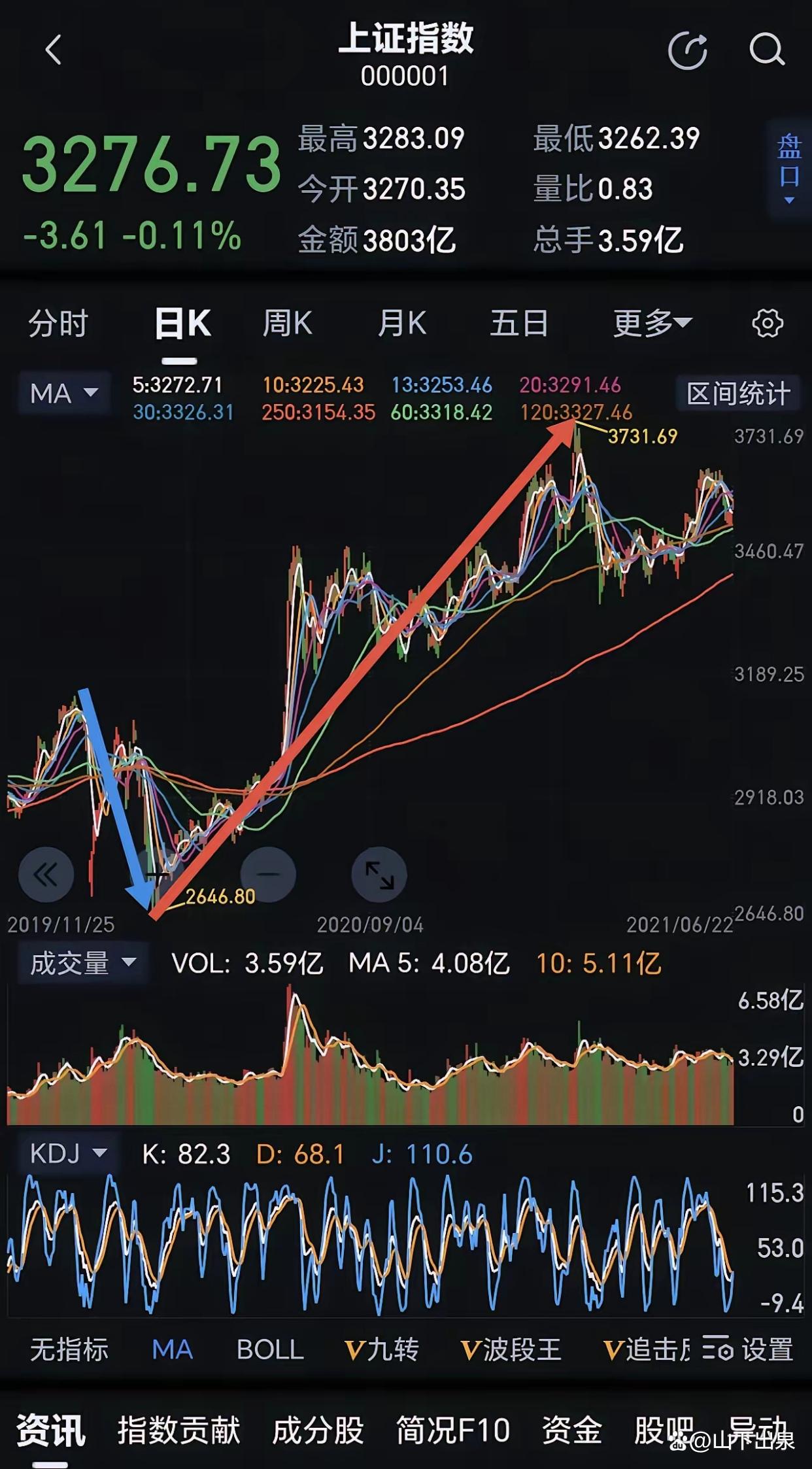Switch to the 月K view
Screen dimensions: 812x1469
(x=401, y=324)
